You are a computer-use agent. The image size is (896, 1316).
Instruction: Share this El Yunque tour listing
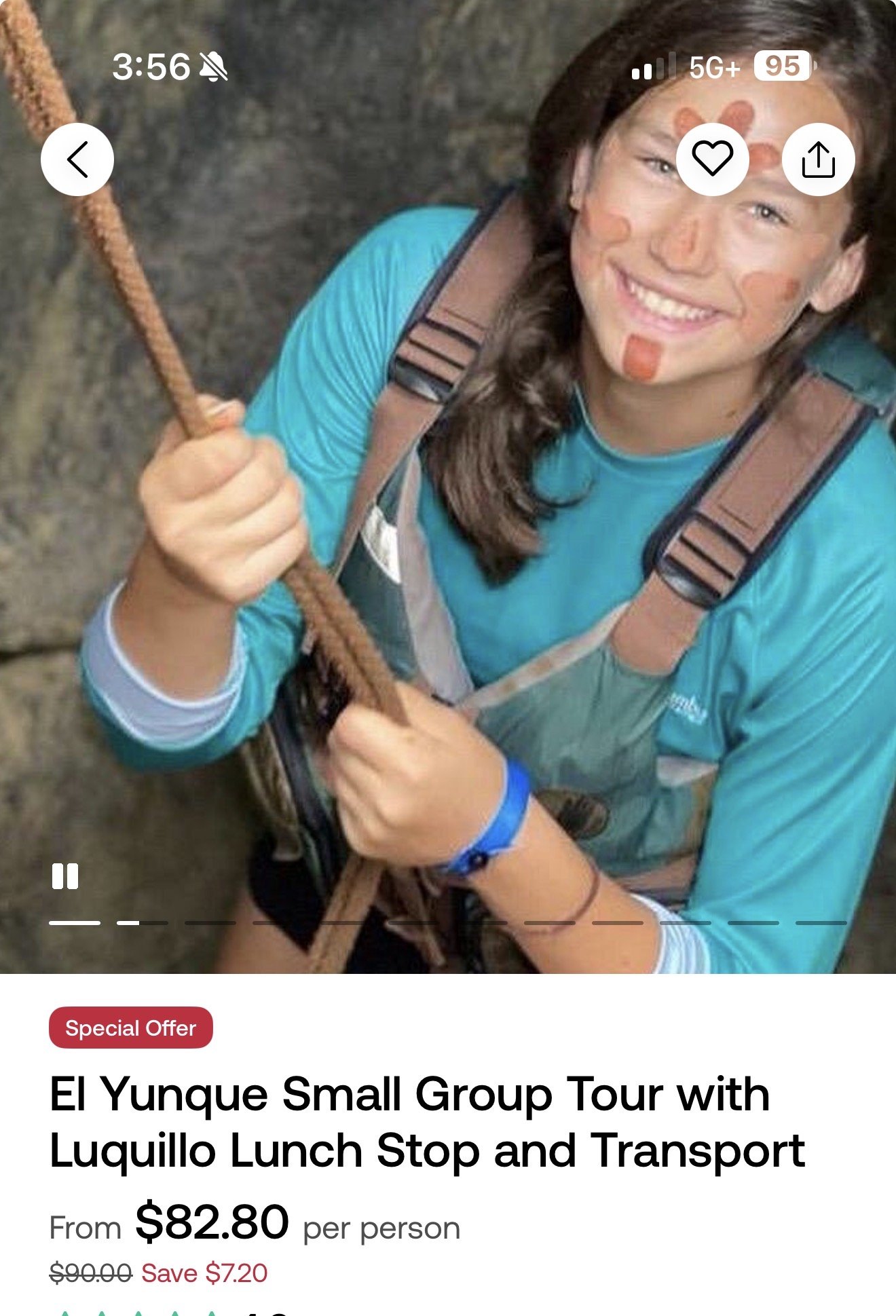coord(818,159)
